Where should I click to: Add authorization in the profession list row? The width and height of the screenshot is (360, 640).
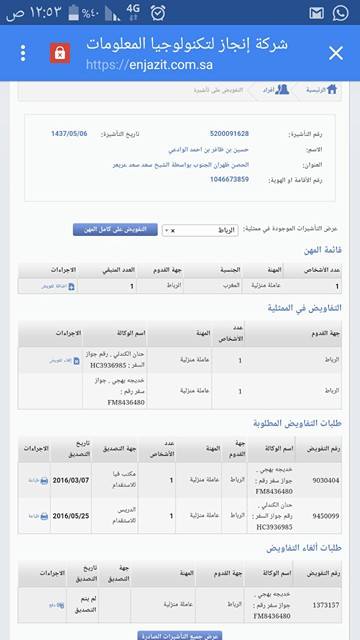(x=58, y=287)
